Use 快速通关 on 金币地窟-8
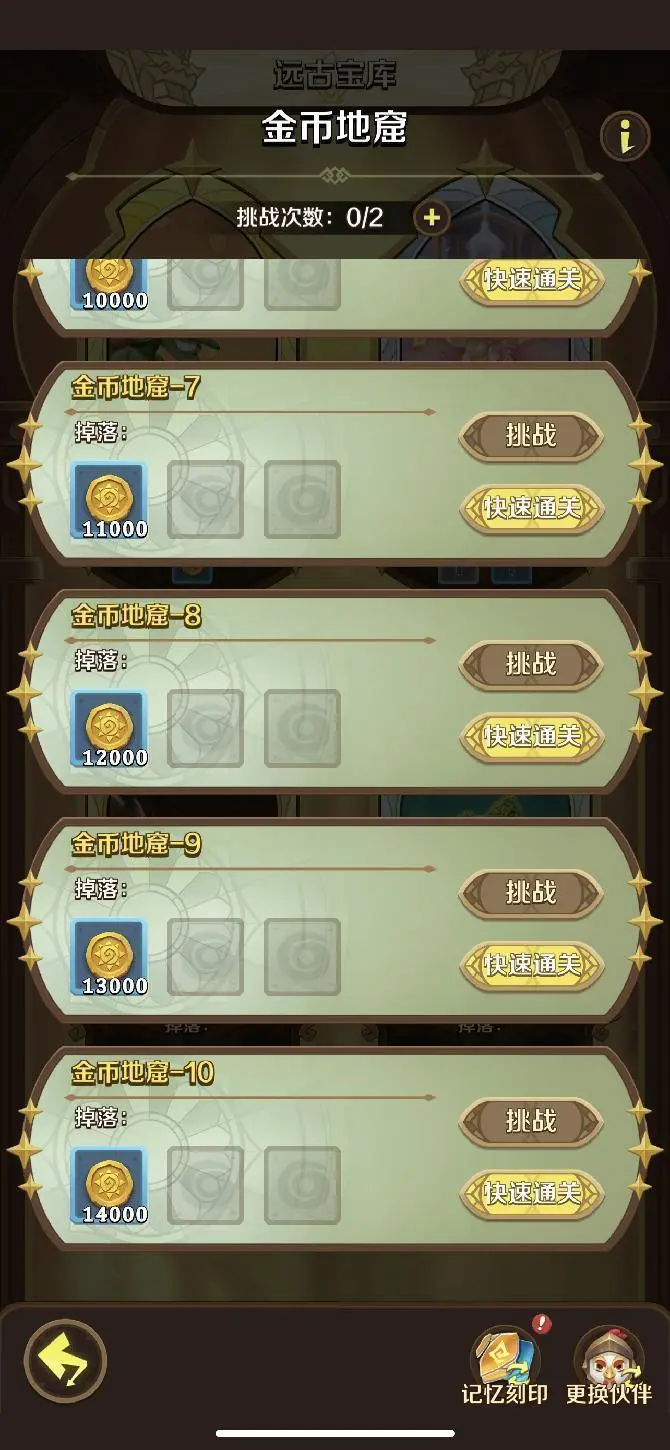The width and height of the screenshot is (670, 1450). click(x=532, y=736)
